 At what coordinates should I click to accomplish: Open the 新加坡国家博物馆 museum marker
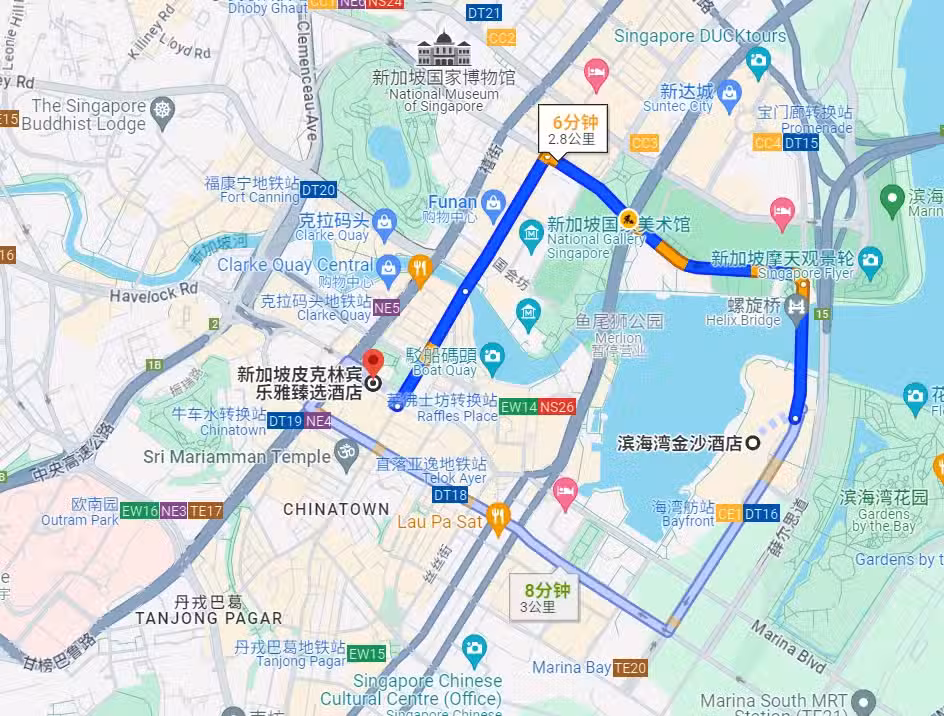coord(443,50)
